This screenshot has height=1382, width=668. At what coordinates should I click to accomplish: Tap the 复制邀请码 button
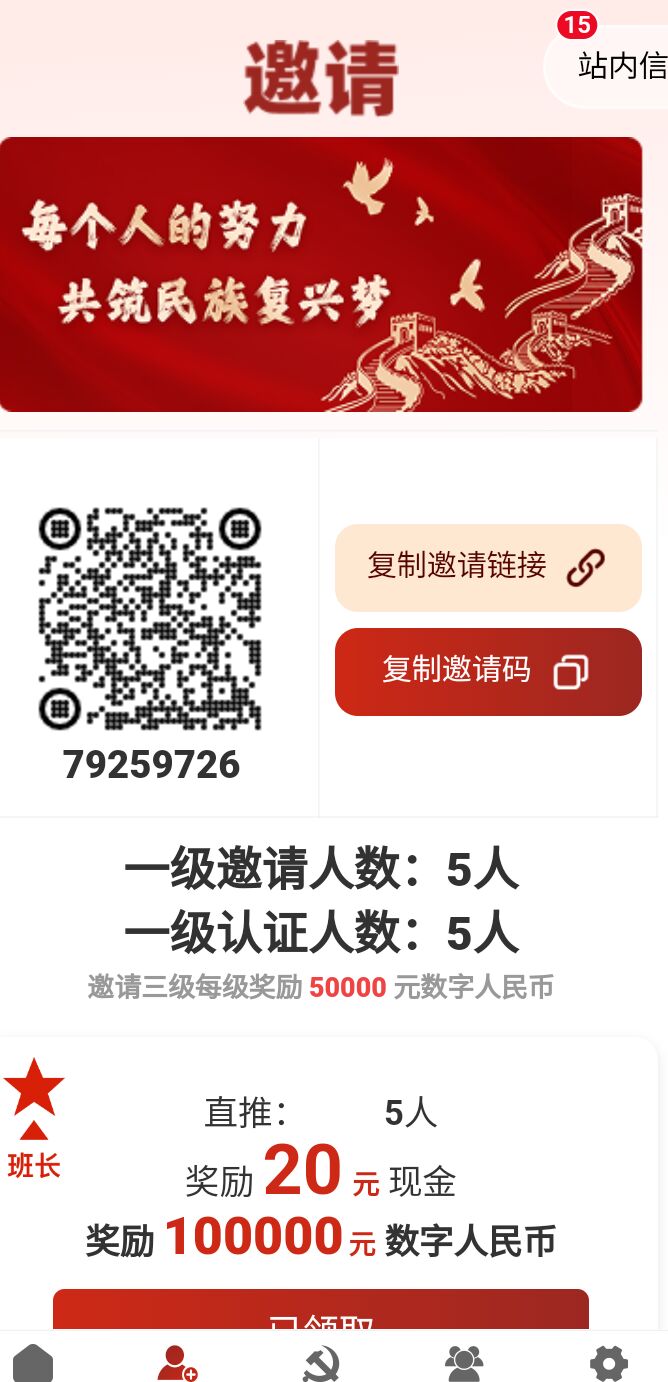click(x=487, y=671)
